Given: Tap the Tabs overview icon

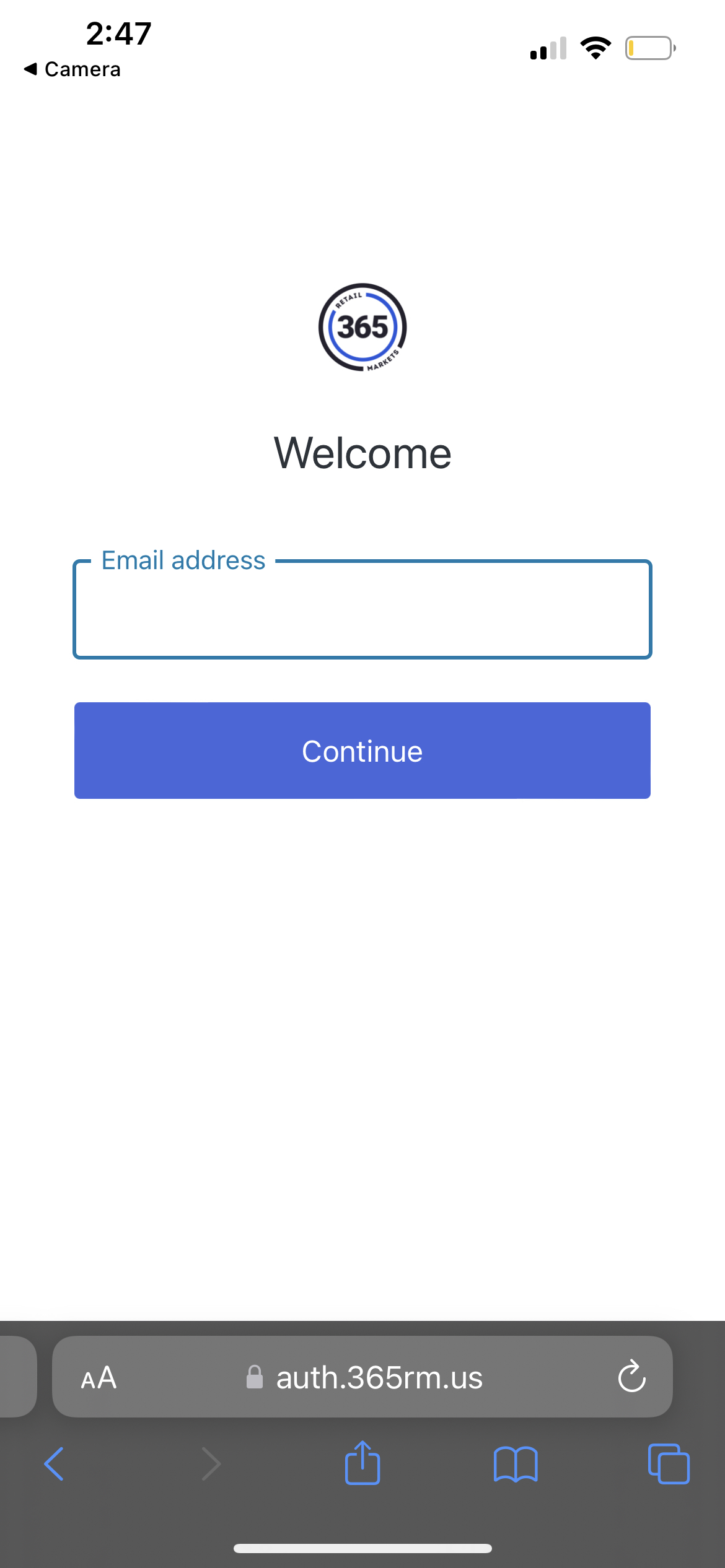Looking at the screenshot, I should (x=668, y=1464).
